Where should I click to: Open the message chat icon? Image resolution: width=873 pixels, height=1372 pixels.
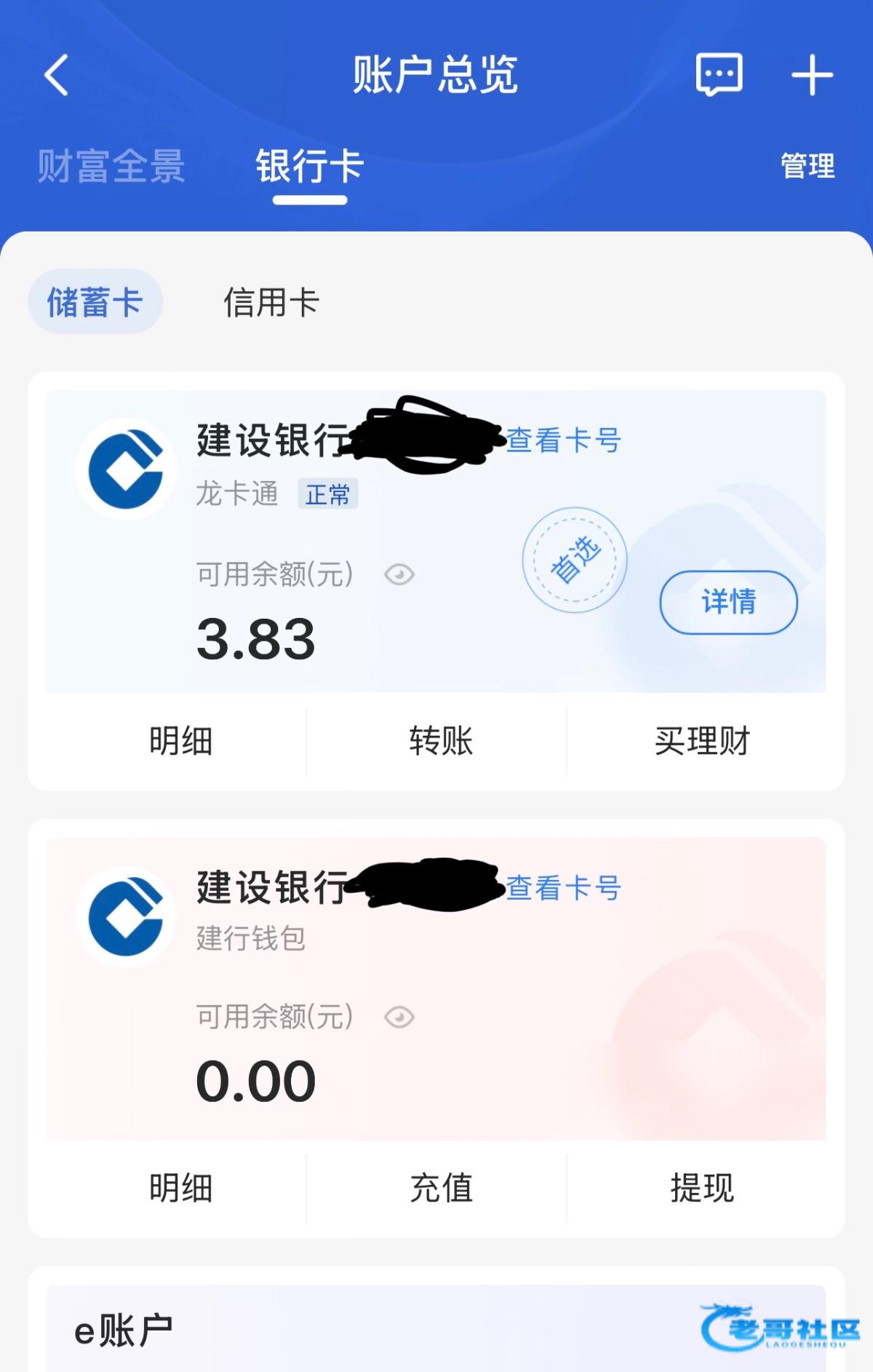click(719, 74)
